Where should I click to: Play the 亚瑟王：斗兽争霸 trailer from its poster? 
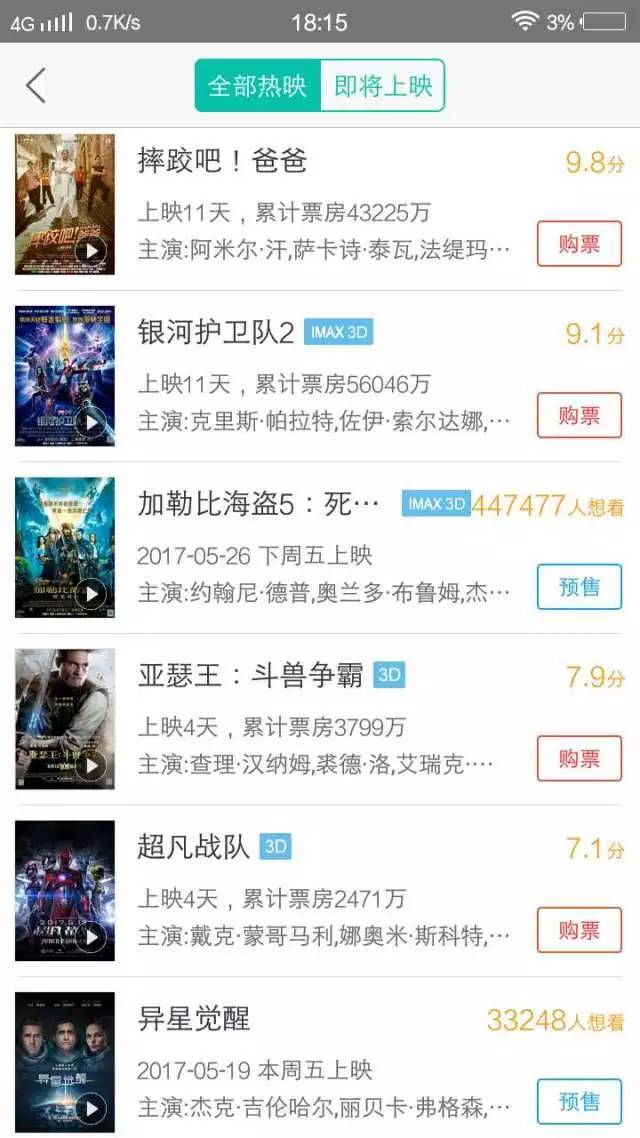[92, 766]
